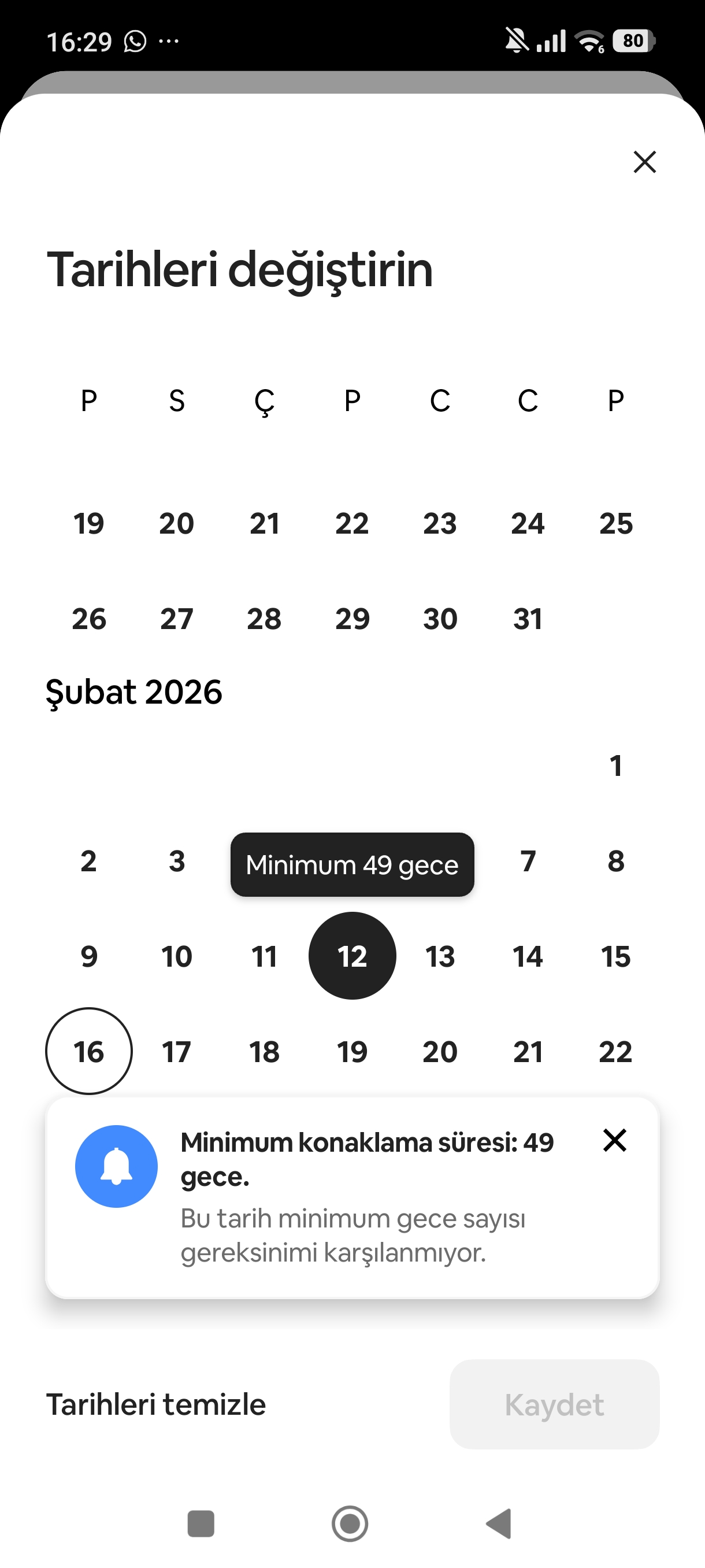The image size is (705, 1568).
Task: Select 8 in Şubat 2026
Action: 615,861
